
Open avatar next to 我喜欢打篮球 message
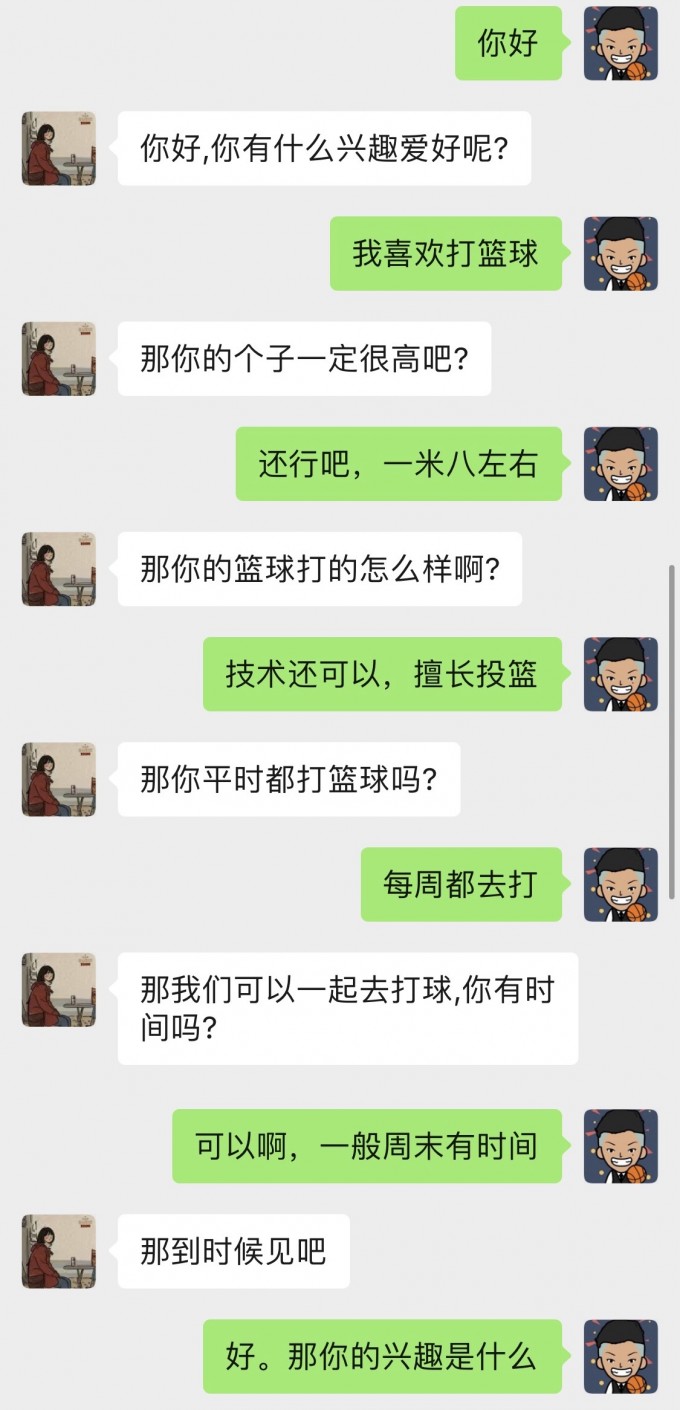620,253
